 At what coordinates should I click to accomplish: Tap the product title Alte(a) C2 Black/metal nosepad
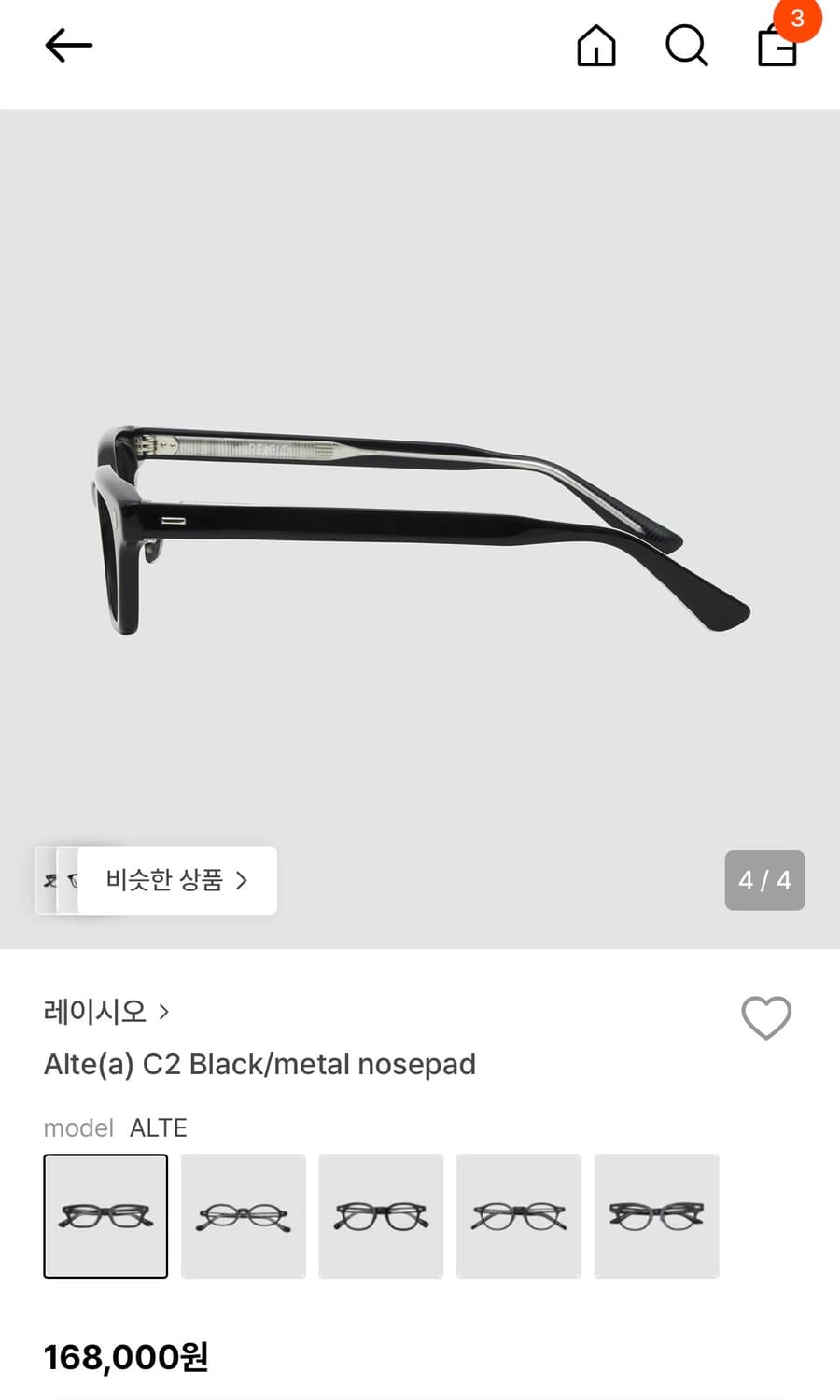[260, 1063]
